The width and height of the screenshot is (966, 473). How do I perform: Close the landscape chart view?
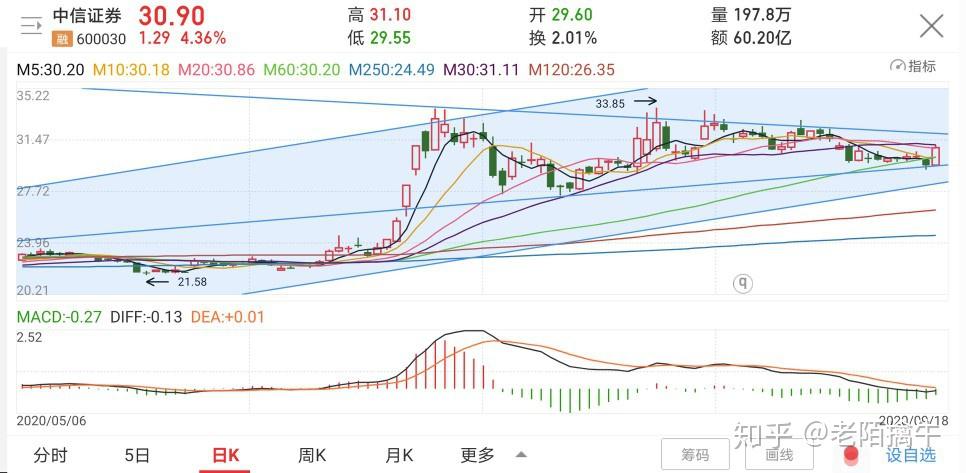click(931, 27)
